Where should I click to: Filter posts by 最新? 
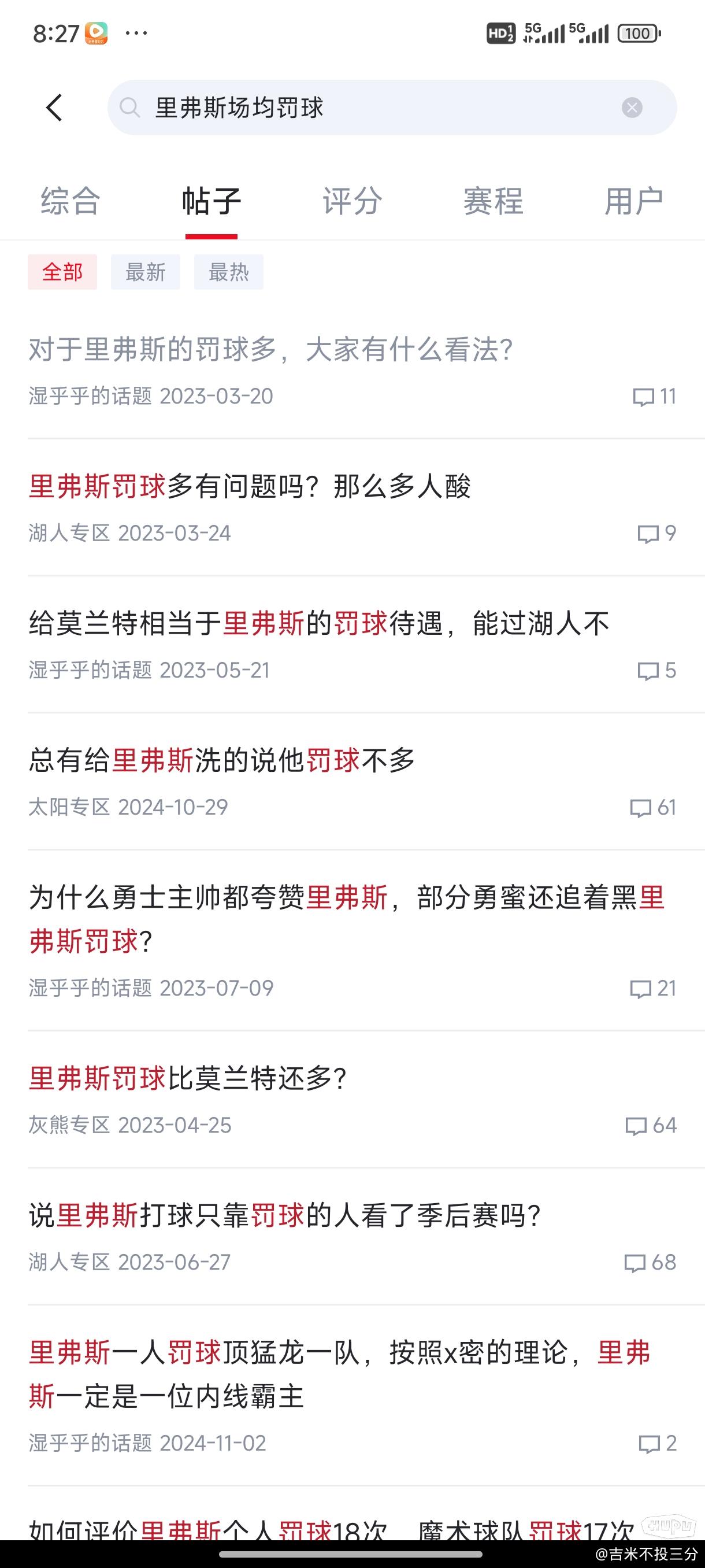pos(146,272)
